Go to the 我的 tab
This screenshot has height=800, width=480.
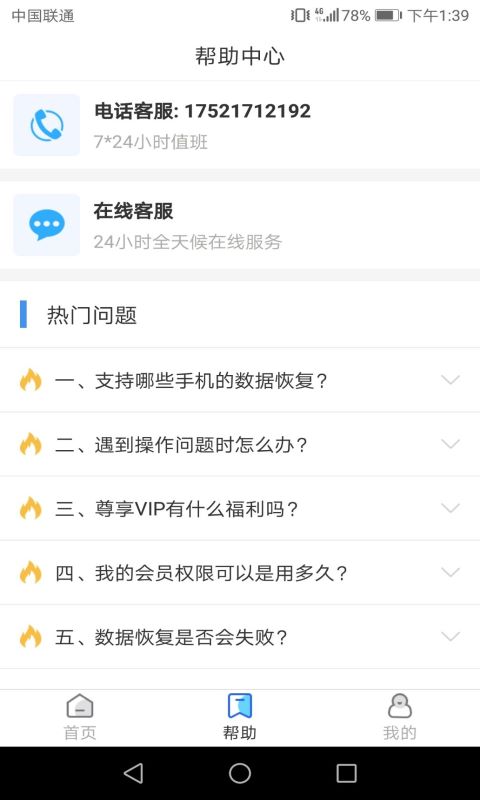(x=400, y=717)
